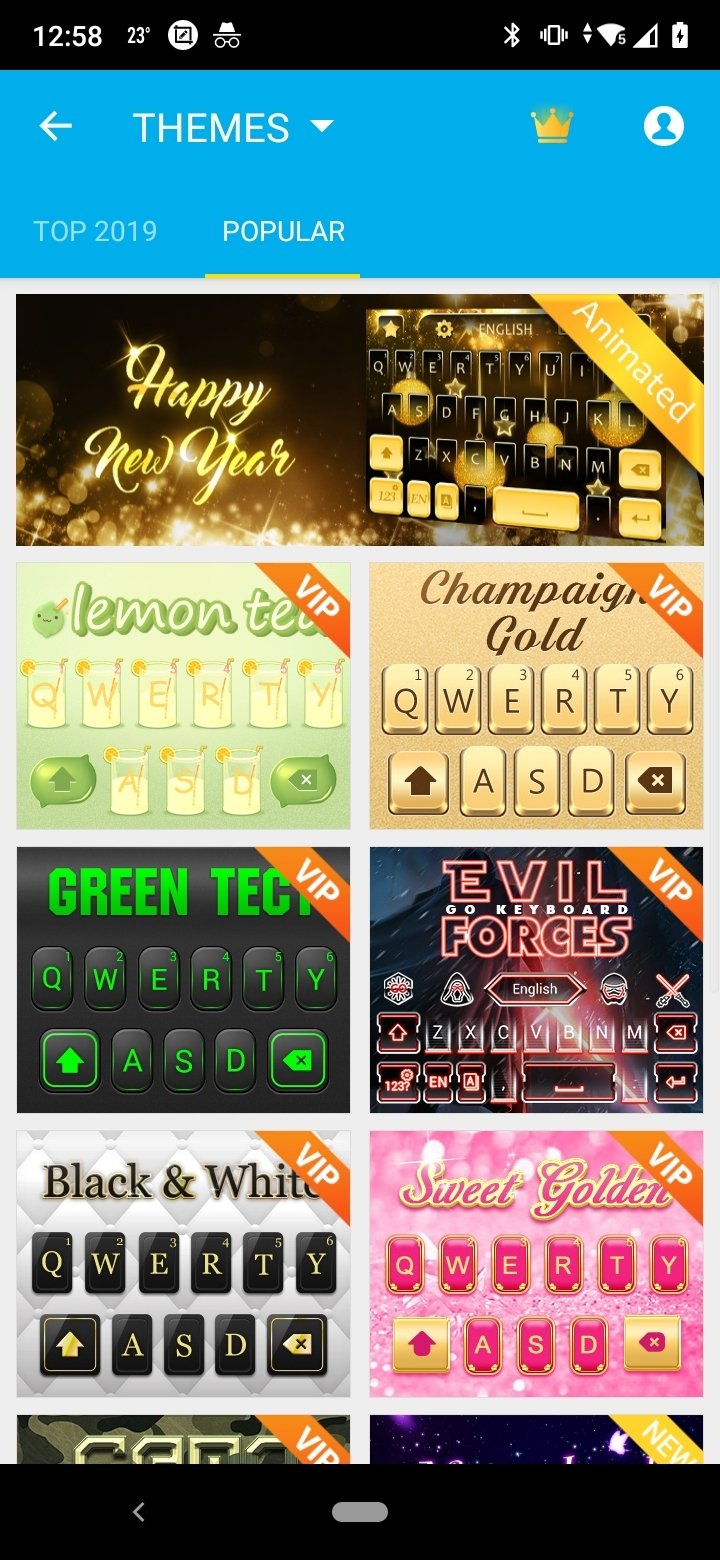Select the POPULAR tab
Viewport: 720px width, 1560px height.
(x=283, y=231)
